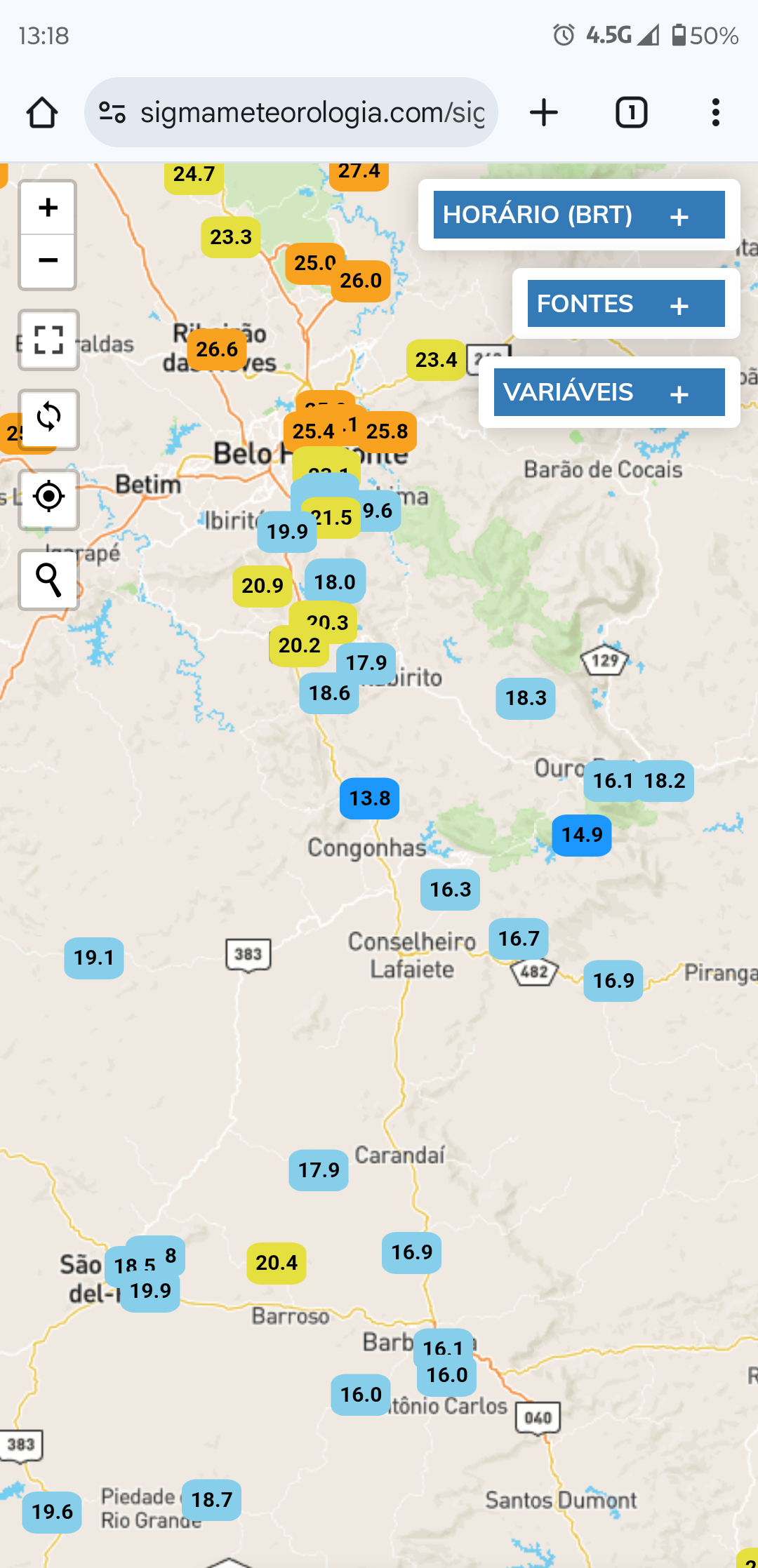This screenshot has height=1568, width=758.
Task: Open the tab switcher
Action: 631,112
